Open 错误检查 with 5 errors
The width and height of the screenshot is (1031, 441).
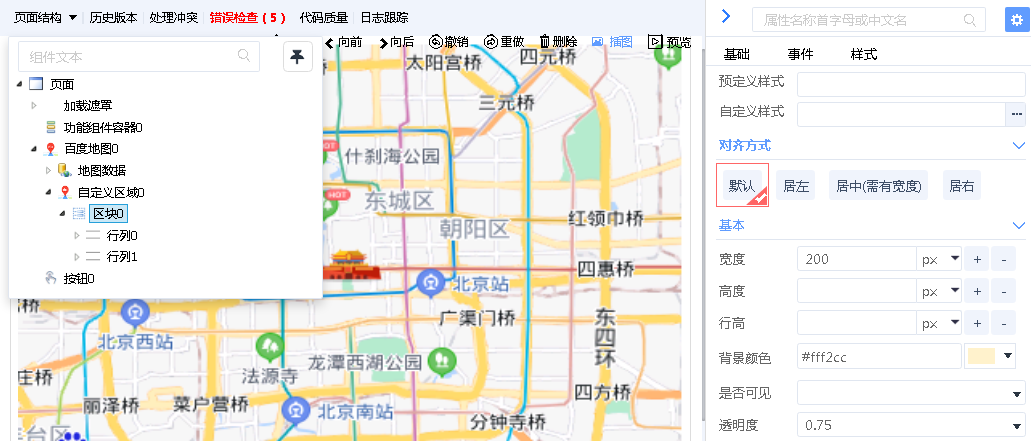point(248,17)
